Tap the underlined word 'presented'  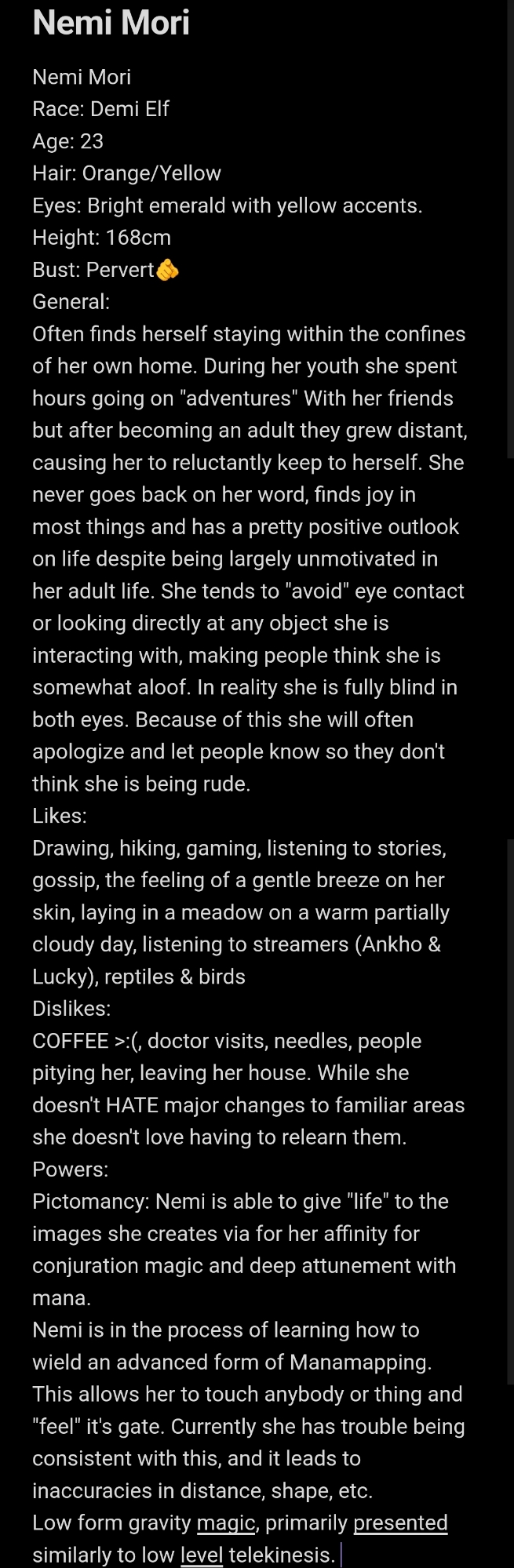[400, 1523]
